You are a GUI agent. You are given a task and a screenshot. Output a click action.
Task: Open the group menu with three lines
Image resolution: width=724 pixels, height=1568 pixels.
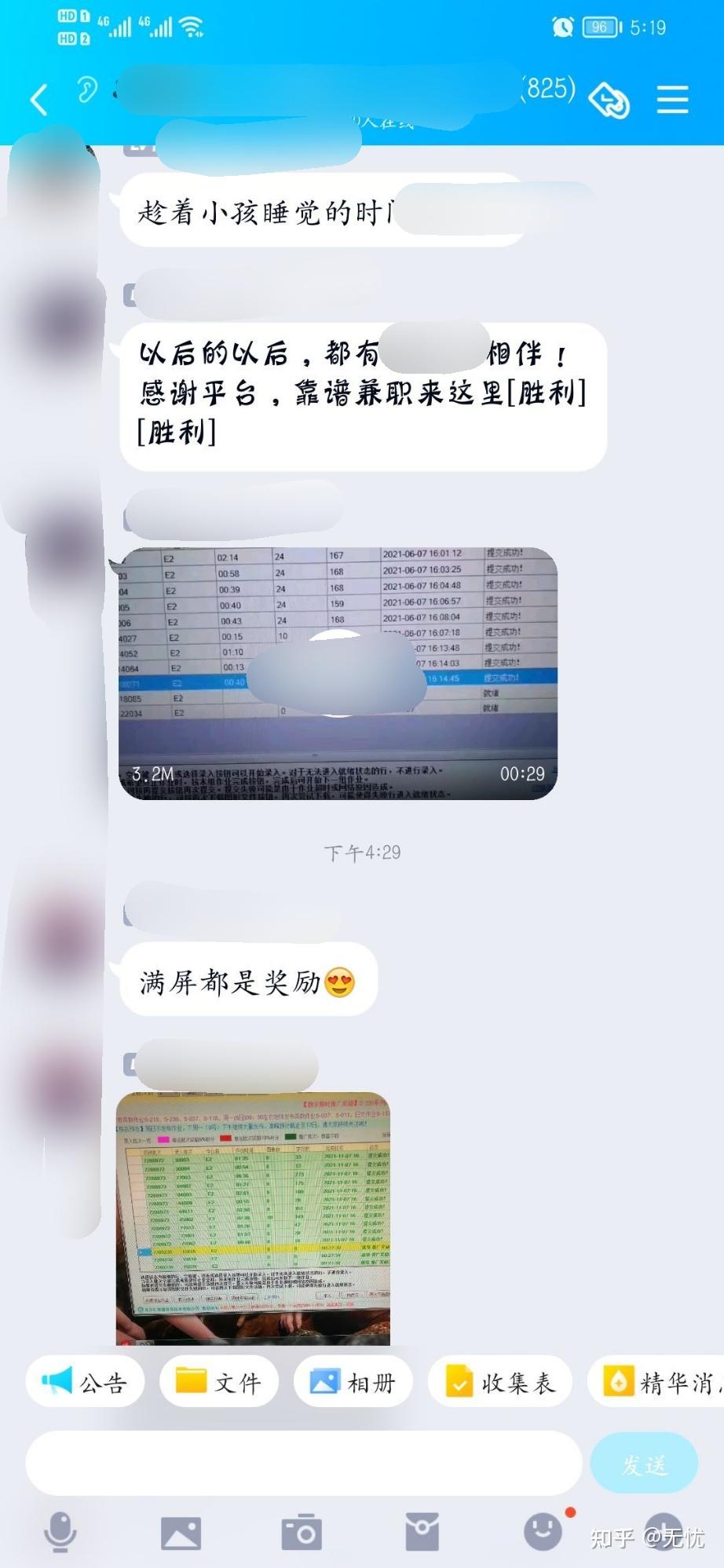click(x=672, y=100)
